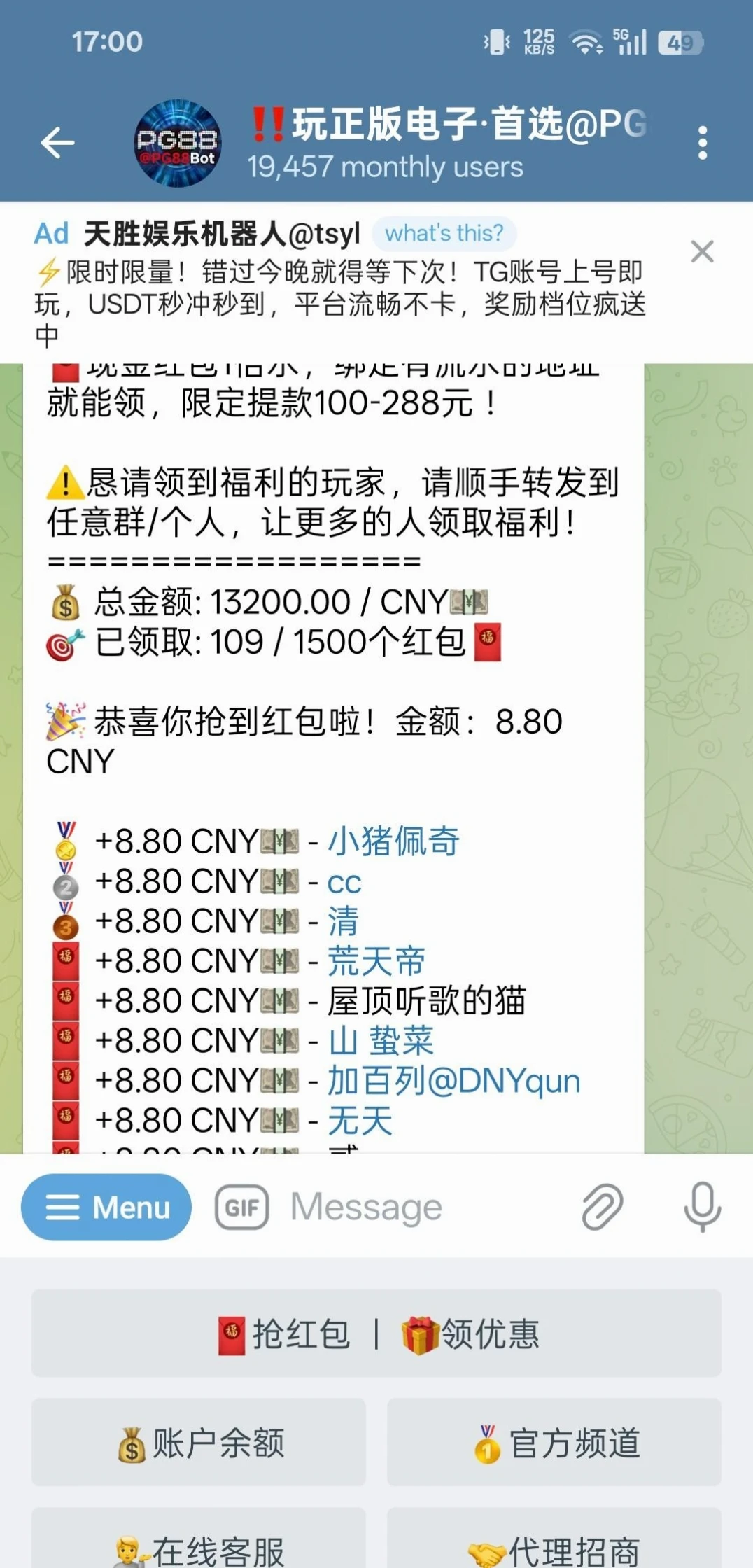Tap the bot Menu button
The image size is (753, 1568).
(x=106, y=1207)
